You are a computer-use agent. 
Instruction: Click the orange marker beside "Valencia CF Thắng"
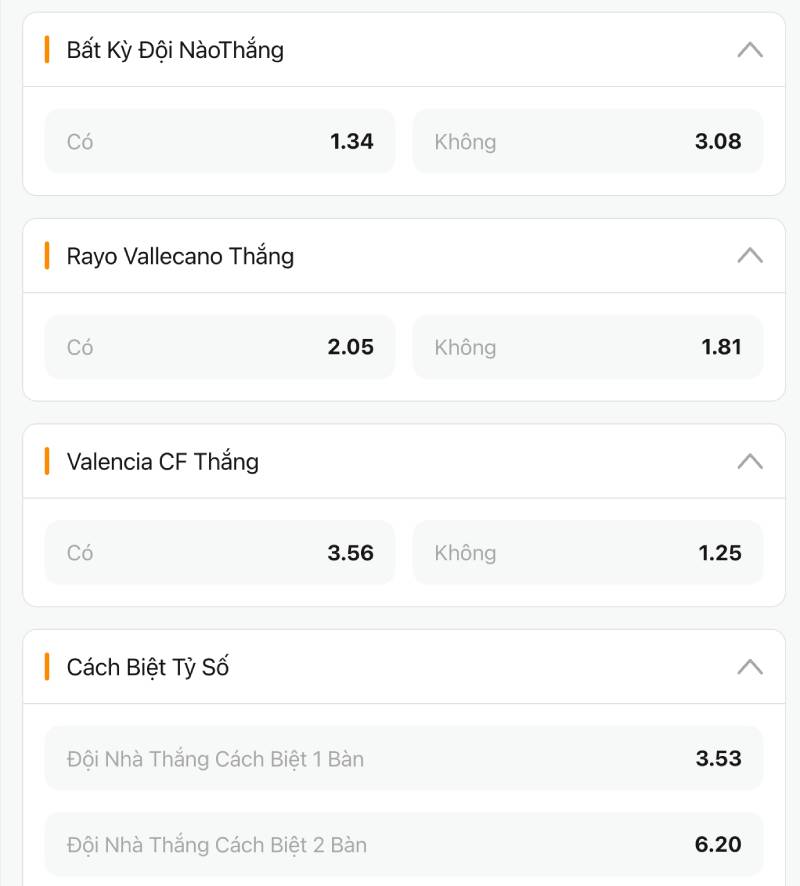tap(47, 461)
